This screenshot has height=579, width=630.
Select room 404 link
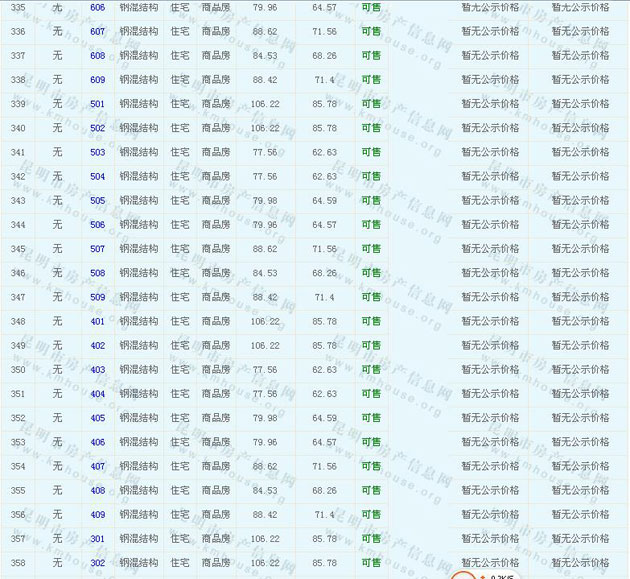point(97,394)
